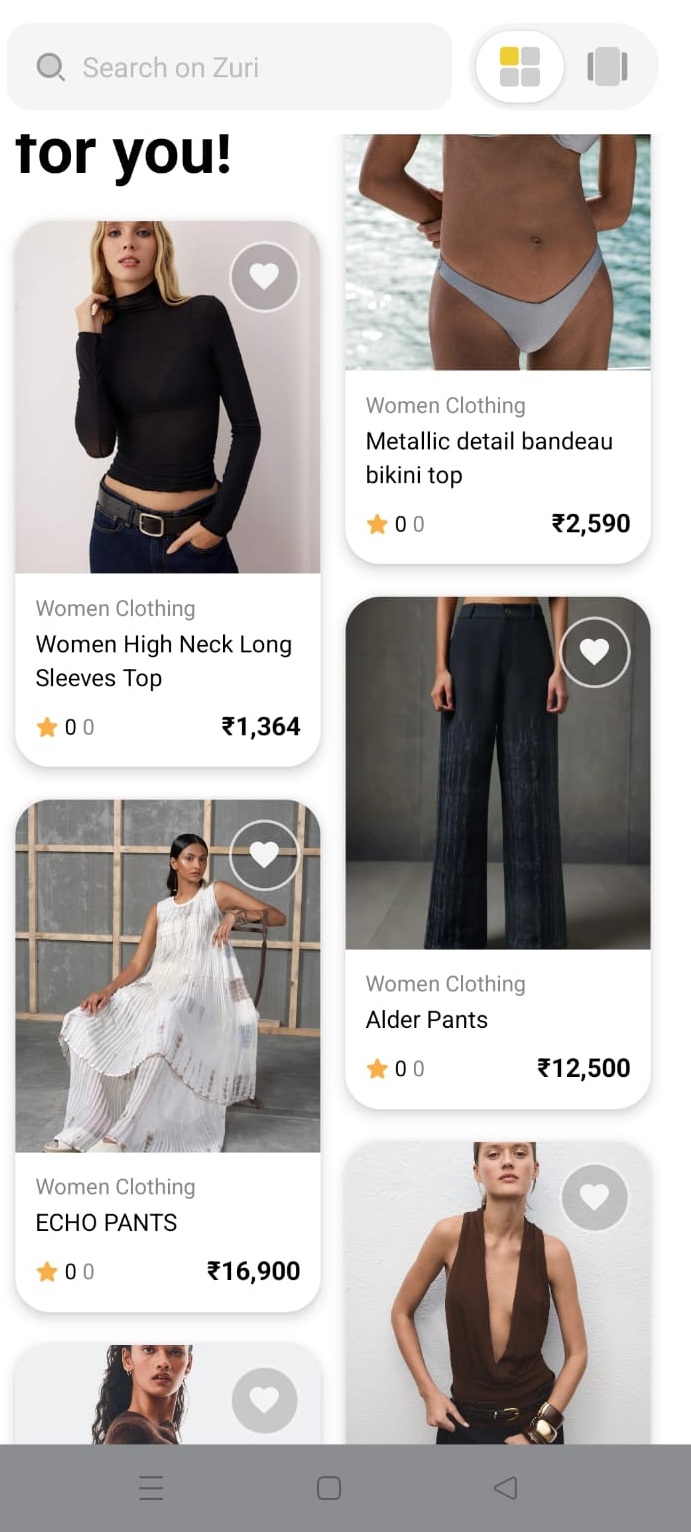Viewport: 691px width, 1532px height.
Task: Tap the system back button
Action: 506,1488
